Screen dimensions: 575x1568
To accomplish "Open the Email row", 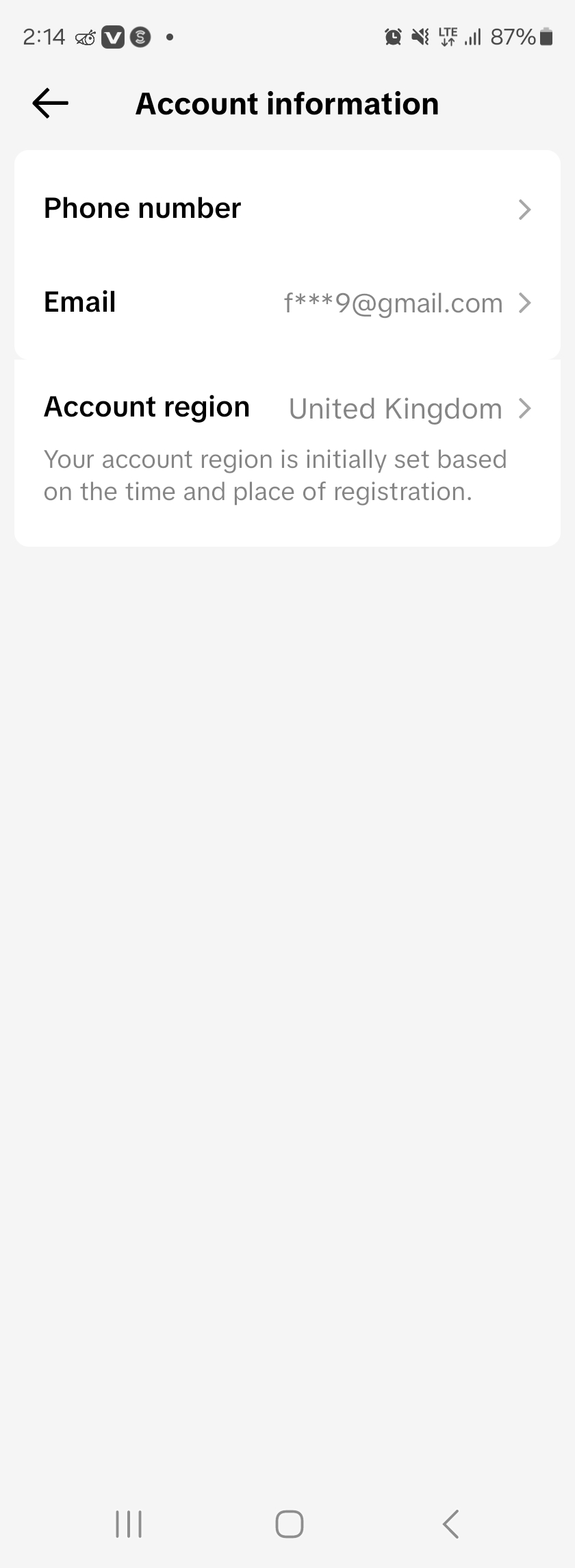I will (287, 303).
